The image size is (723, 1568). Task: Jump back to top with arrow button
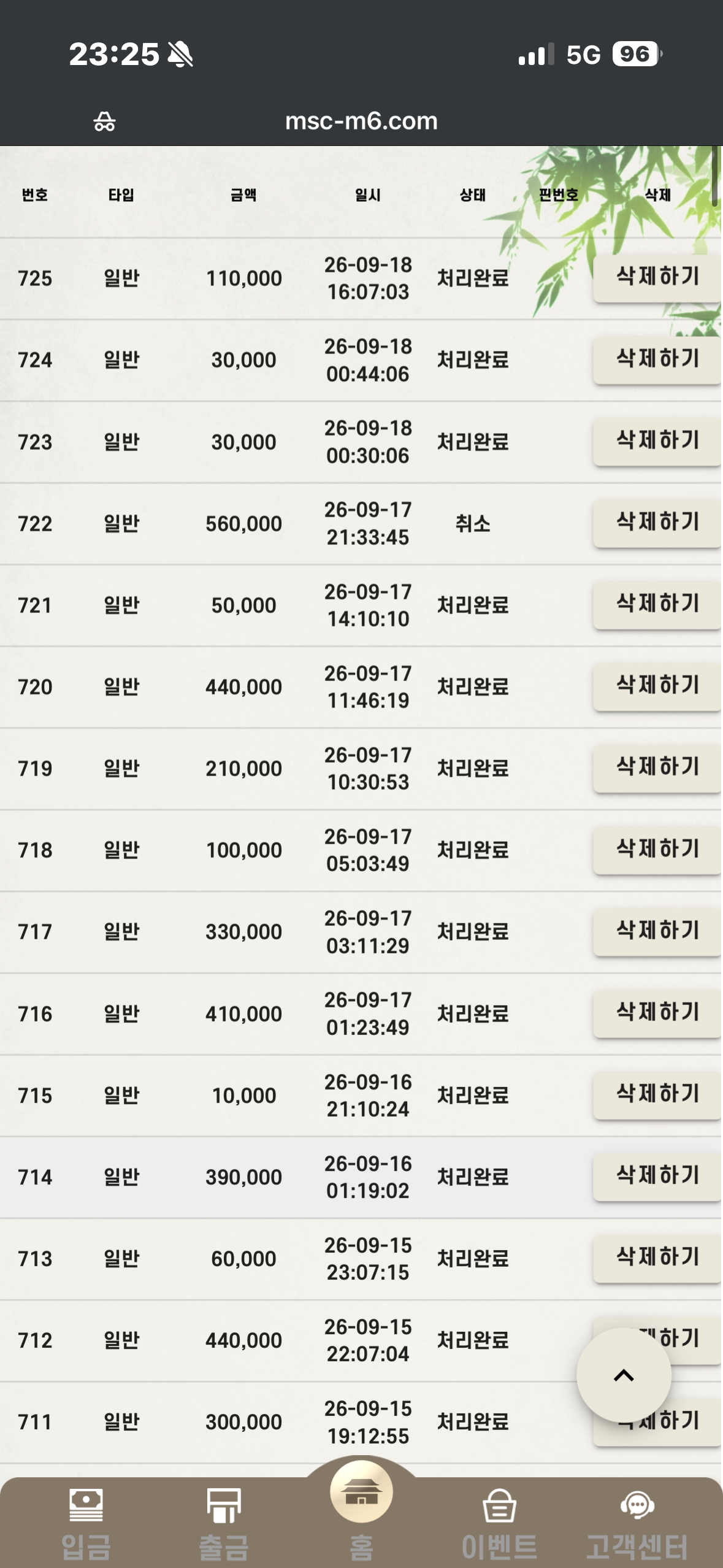tap(624, 1375)
